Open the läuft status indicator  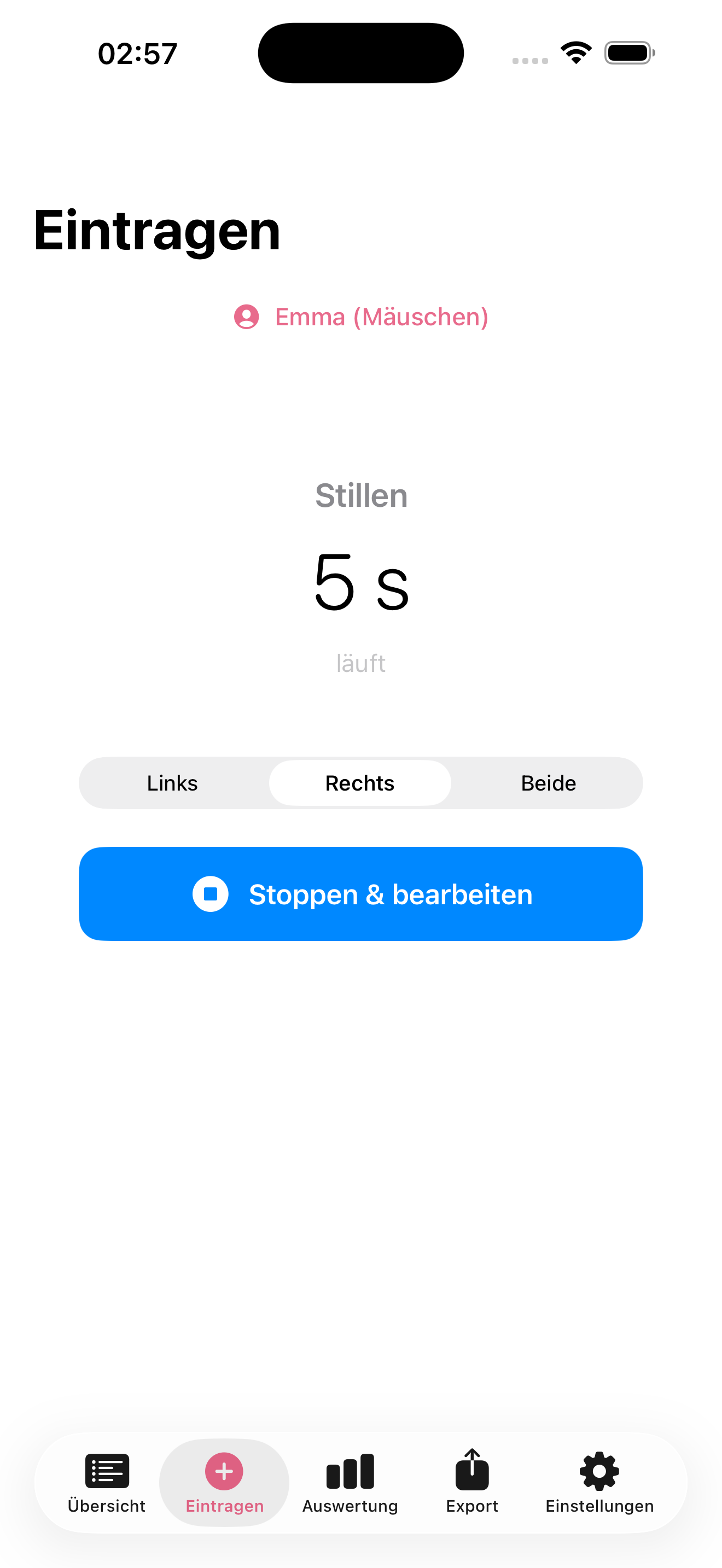tap(361, 664)
